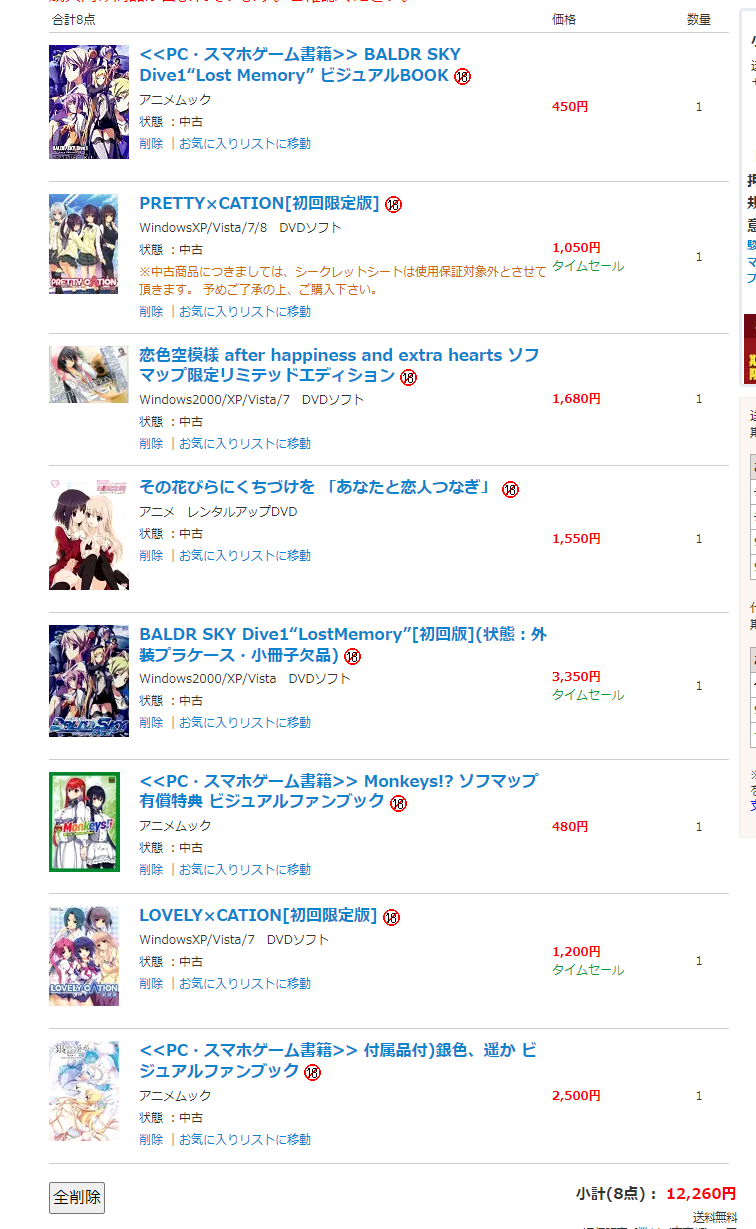Viewport: 756px width, 1229px height.
Task: Move PRETTY×CATION to favorites list
Action: coord(244,311)
